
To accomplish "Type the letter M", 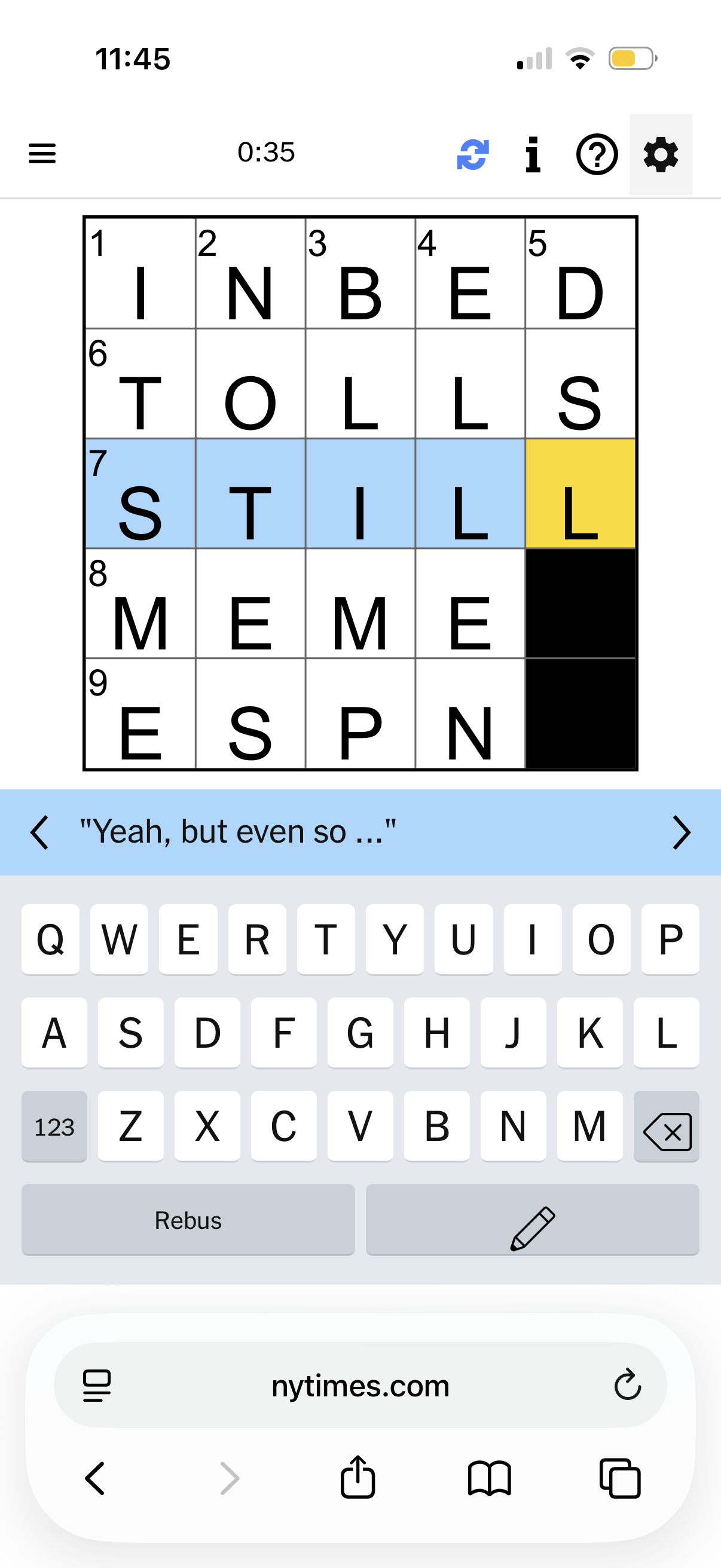I will 589,1127.
